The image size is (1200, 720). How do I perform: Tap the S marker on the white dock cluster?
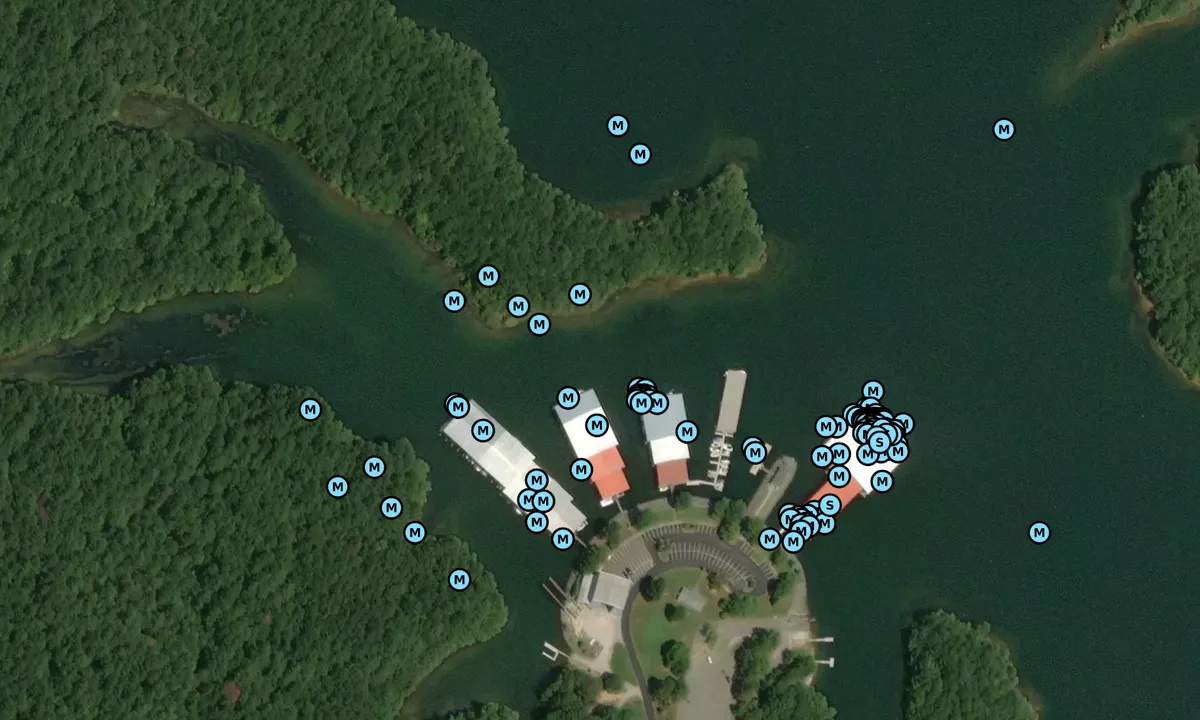(879, 441)
